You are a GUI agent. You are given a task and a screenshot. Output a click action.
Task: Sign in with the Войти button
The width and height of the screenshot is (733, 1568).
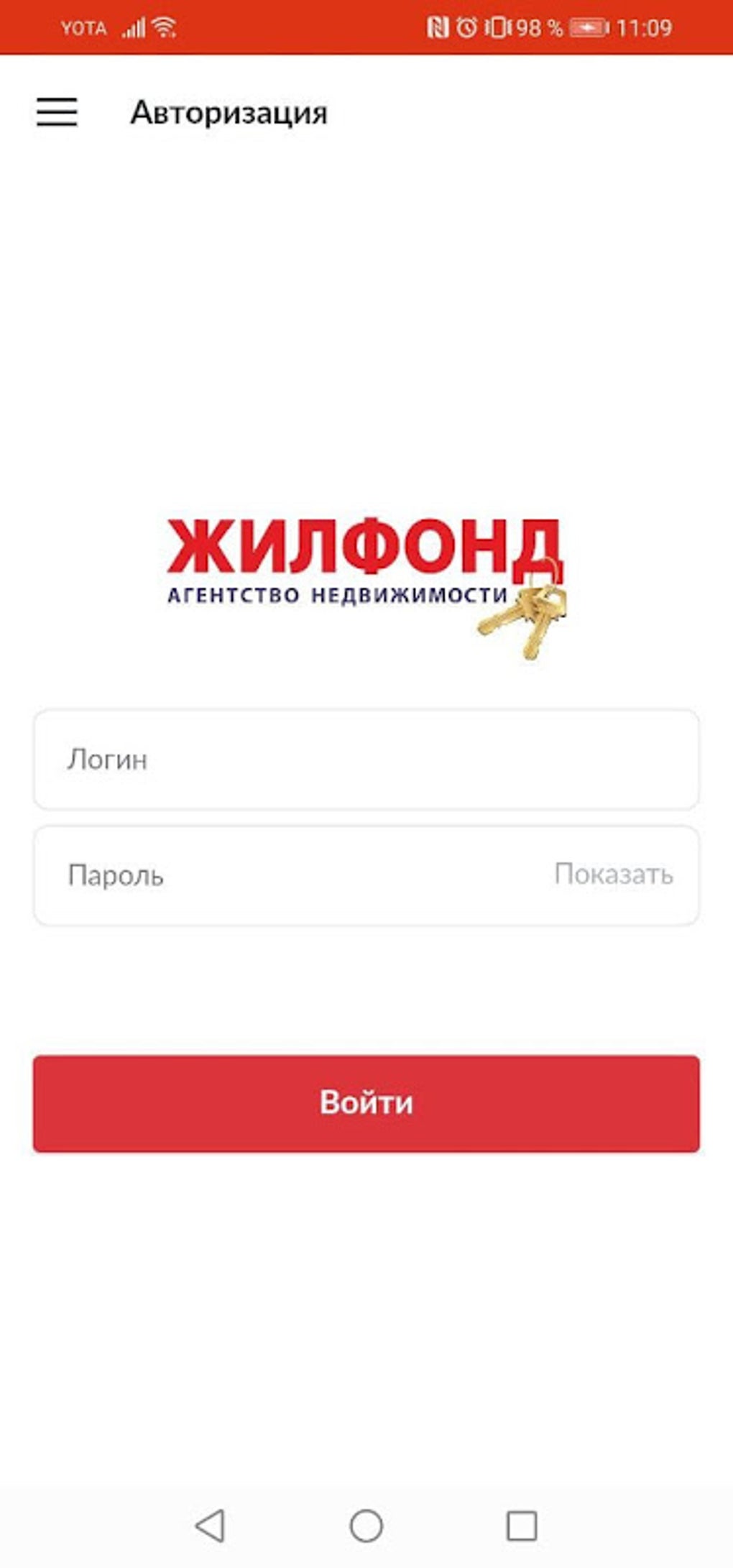click(x=366, y=1103)
